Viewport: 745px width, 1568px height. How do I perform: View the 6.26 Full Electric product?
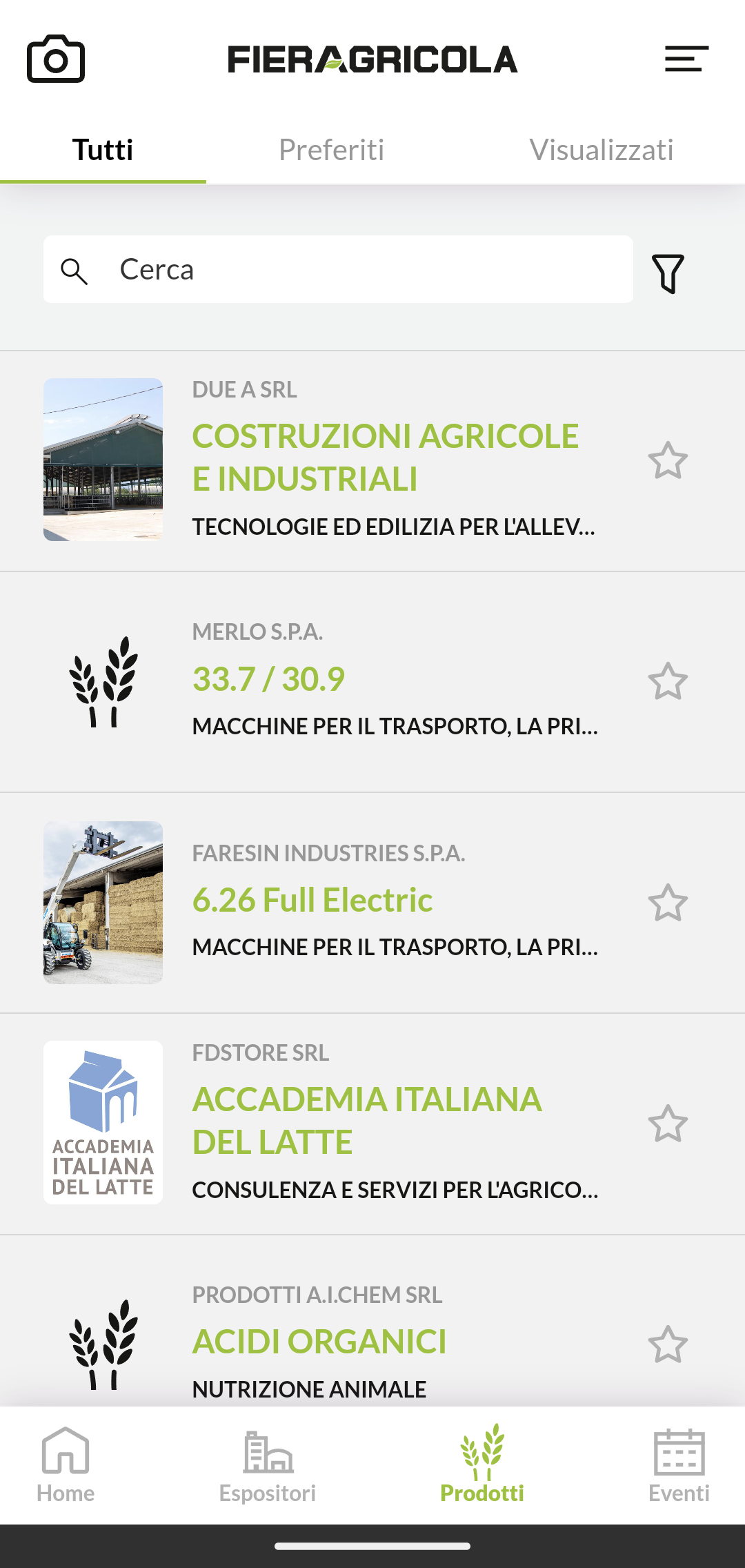point(312,900)
